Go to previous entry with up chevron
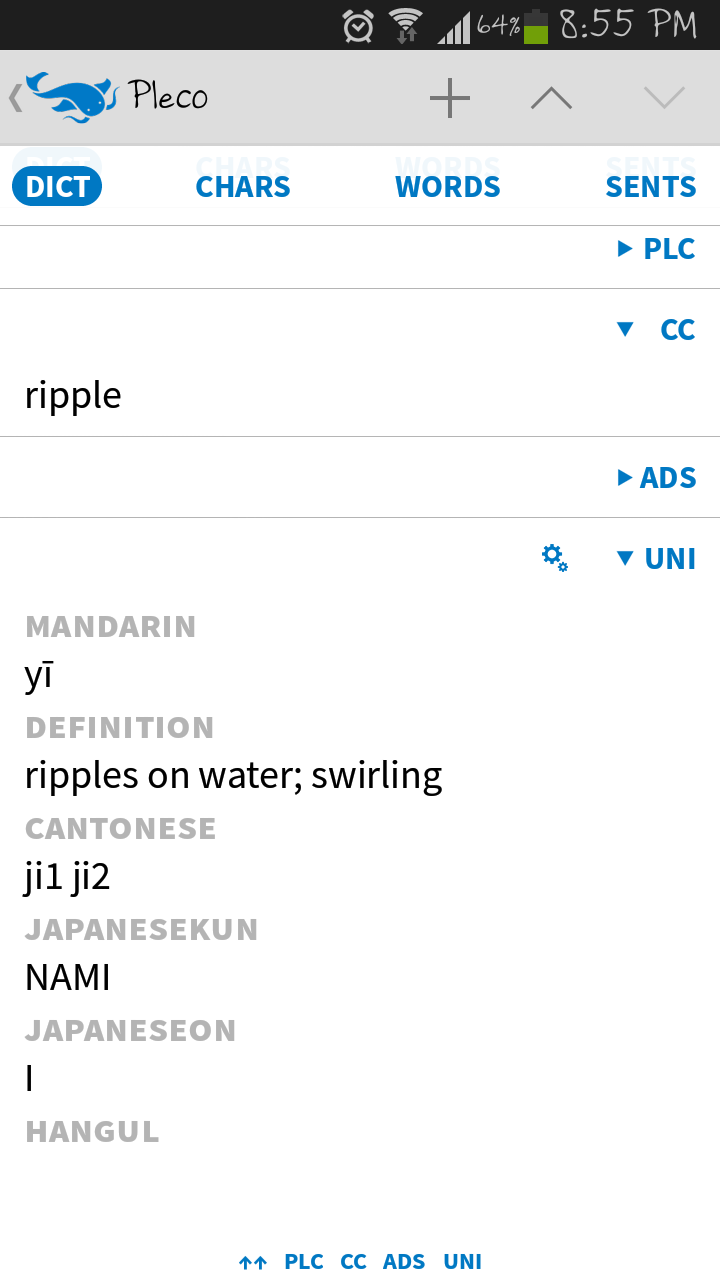This screenshot has height=1280, width=720. point(551,98)
